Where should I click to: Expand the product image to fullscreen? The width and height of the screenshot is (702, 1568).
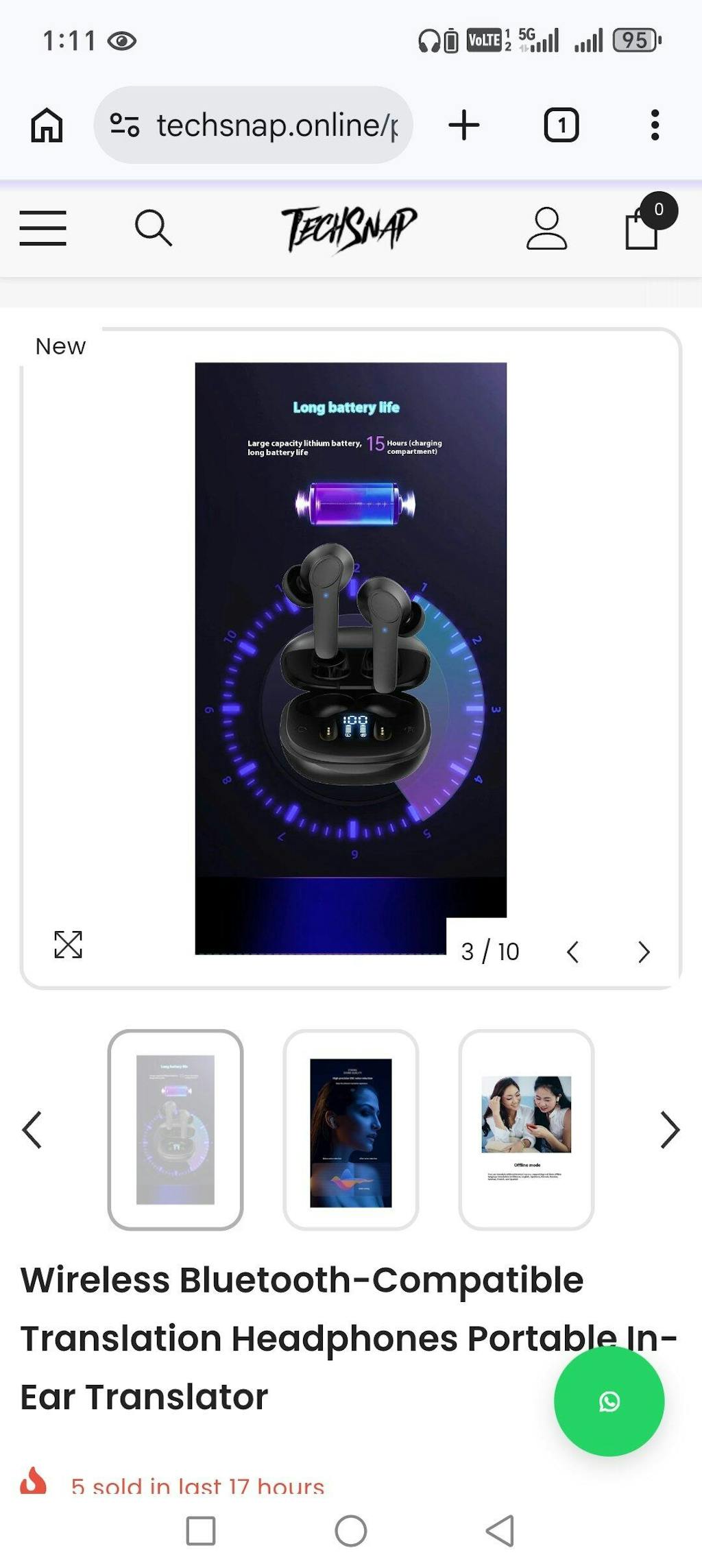[x=68, y=945]
